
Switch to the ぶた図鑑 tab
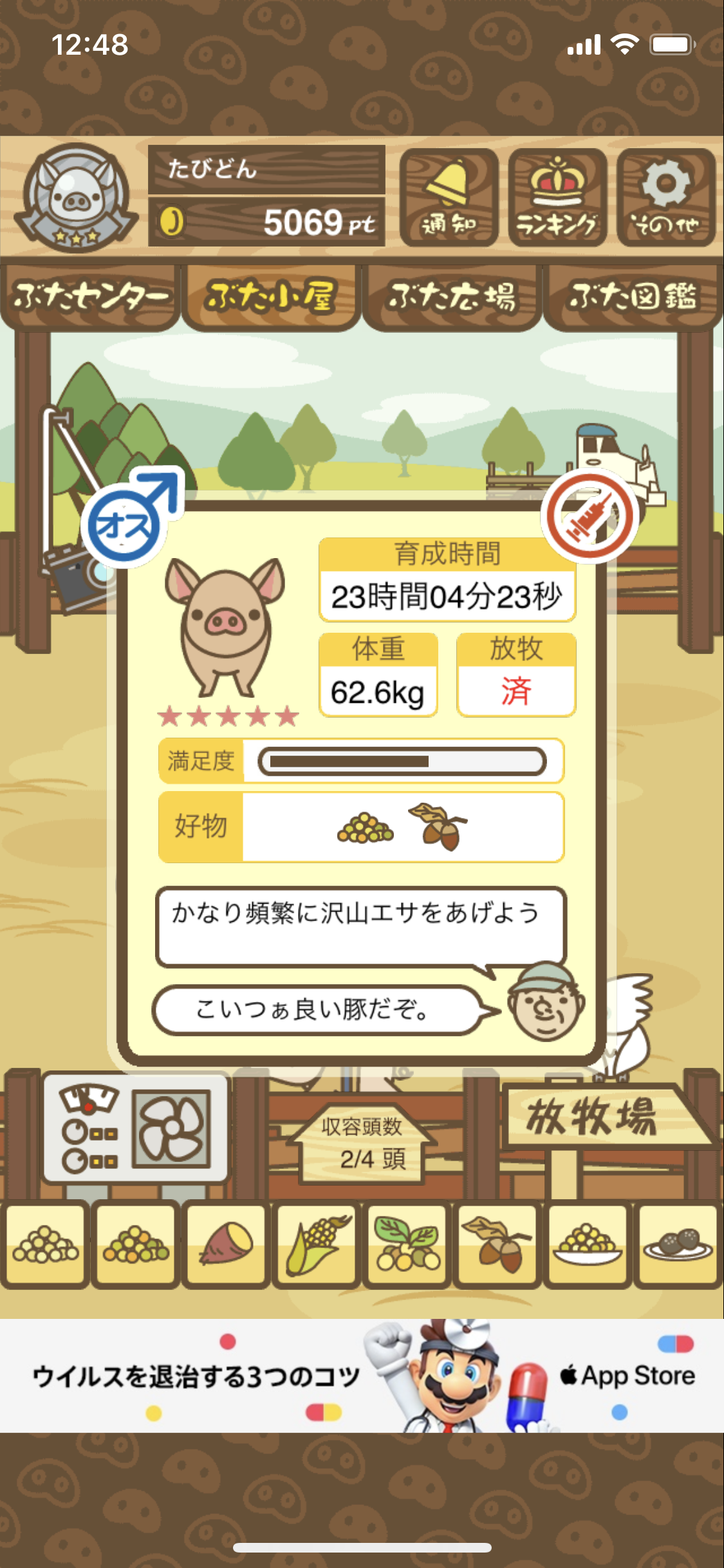(633, 297)
